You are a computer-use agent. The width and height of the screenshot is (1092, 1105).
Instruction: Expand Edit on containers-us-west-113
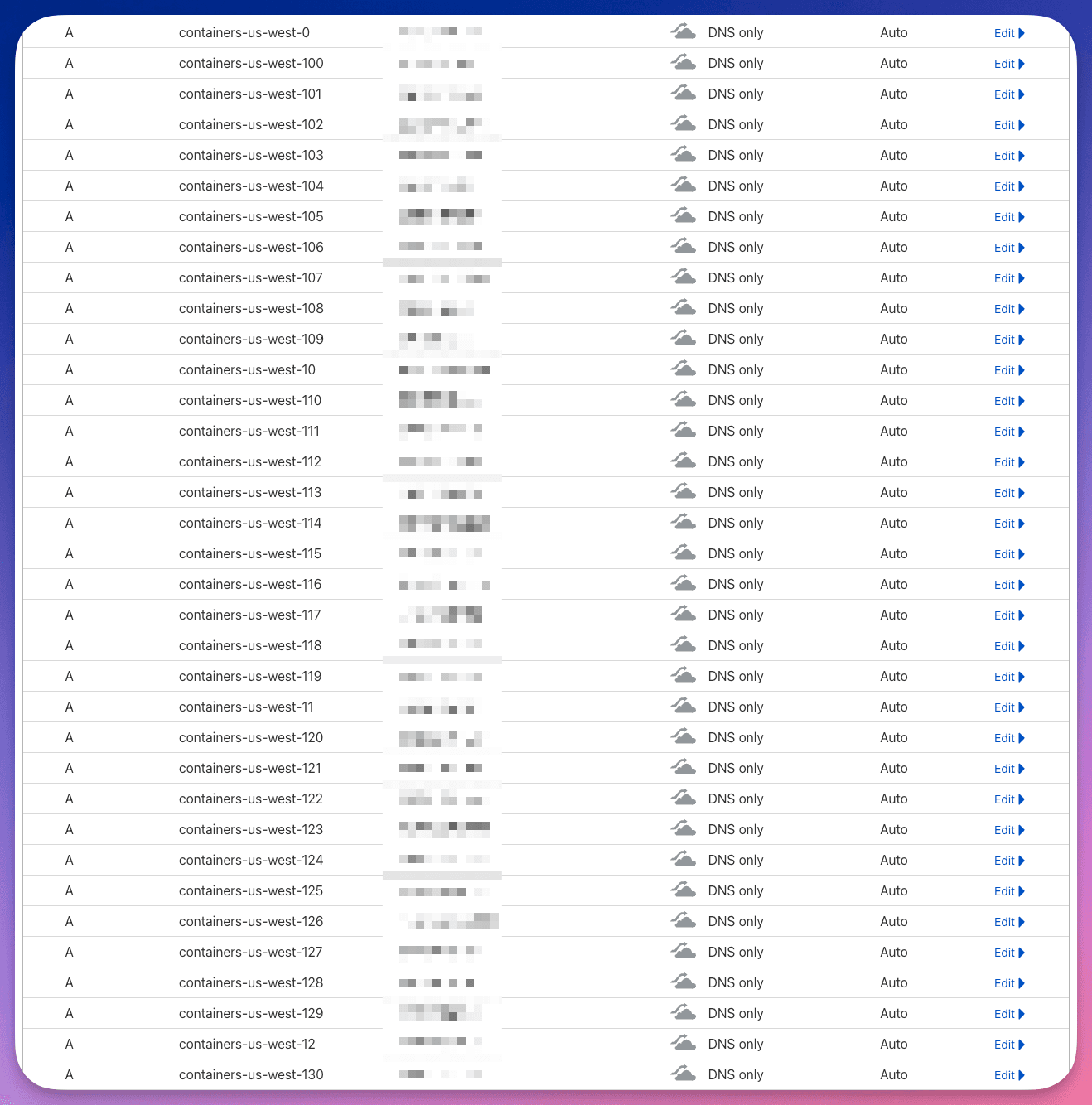pos(1008,493)
